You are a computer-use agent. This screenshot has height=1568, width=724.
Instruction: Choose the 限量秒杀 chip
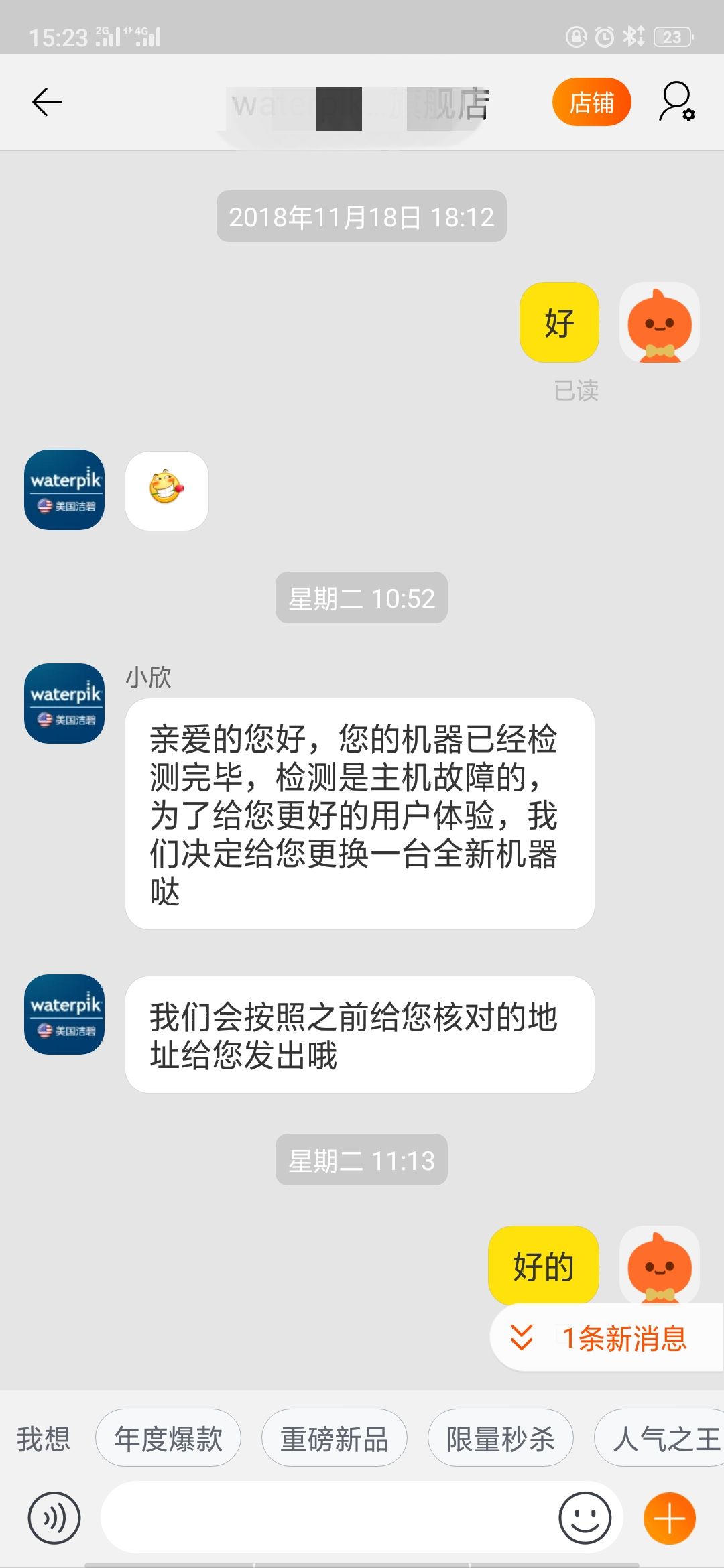click(x=500, y=1438)
